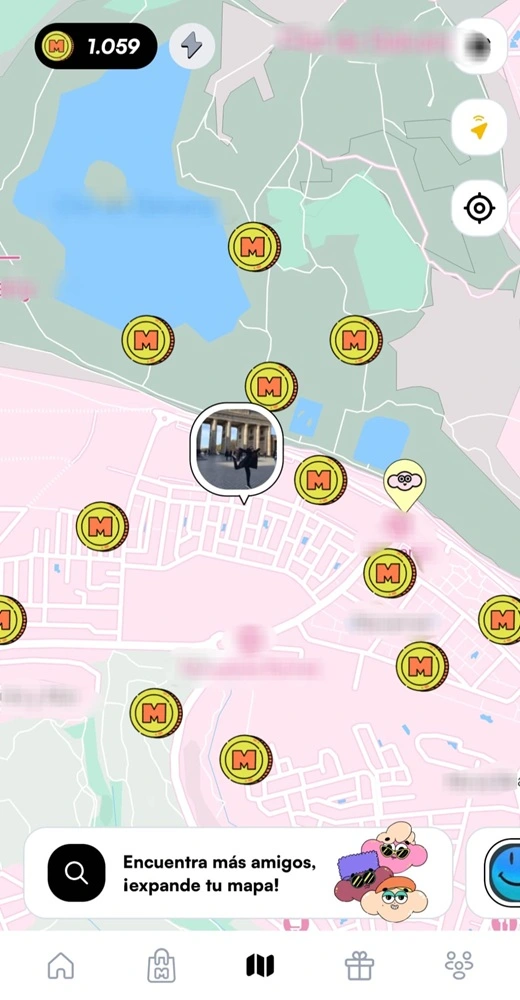The image size is (520, 1000).
Task: Tap the lightning bolt boost icon
Action: pyautogui.click(x=192, y=46)
